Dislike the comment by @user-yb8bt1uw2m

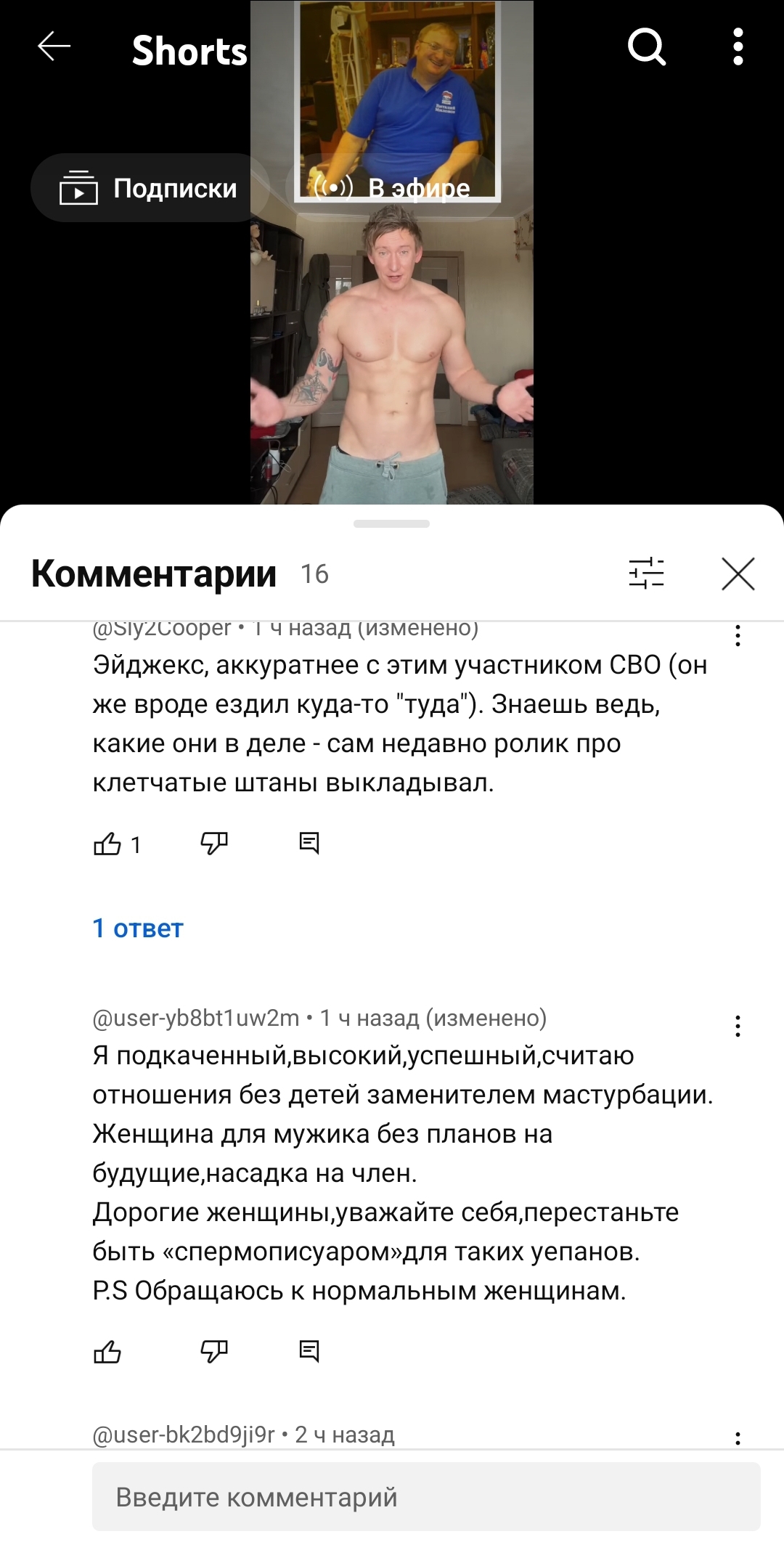pyautogui.click(x=214, y=1352)
